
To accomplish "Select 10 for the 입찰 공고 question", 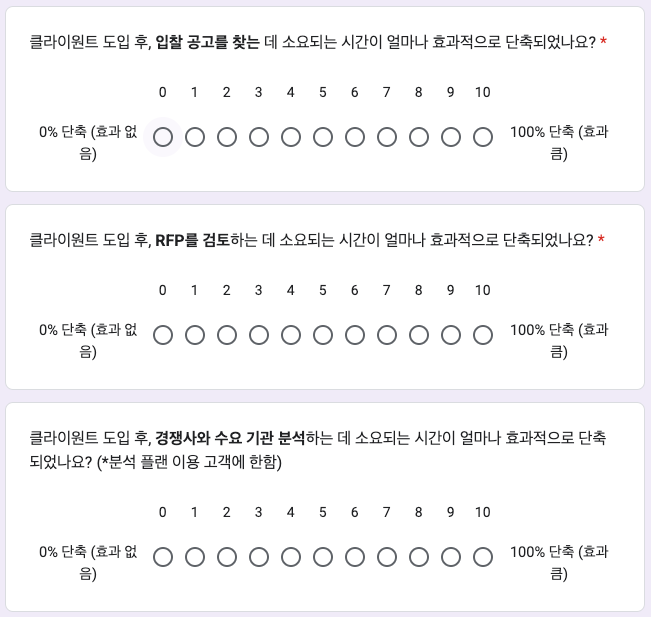I will (x=483, y=137).
